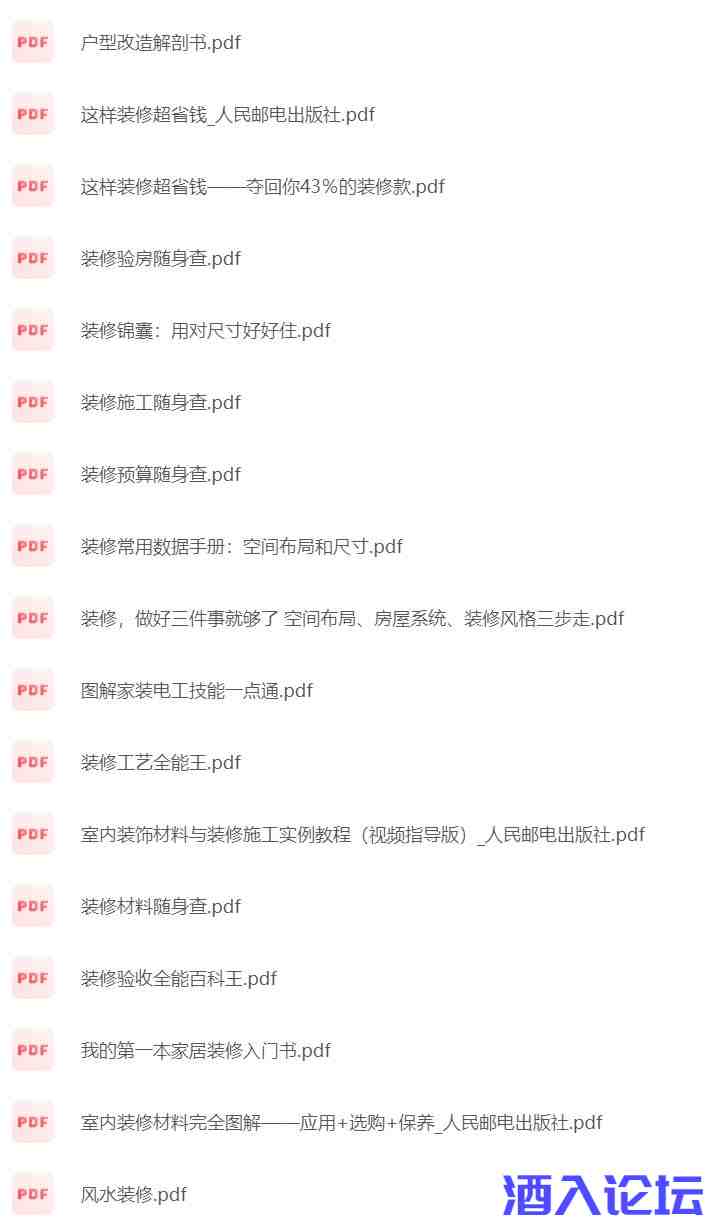Open 这样装修超省钱——夺回你43%的装修款.pdf
Image resolution: width=718 pixels, height=1230 pixels.
click(x=262, y=187)
